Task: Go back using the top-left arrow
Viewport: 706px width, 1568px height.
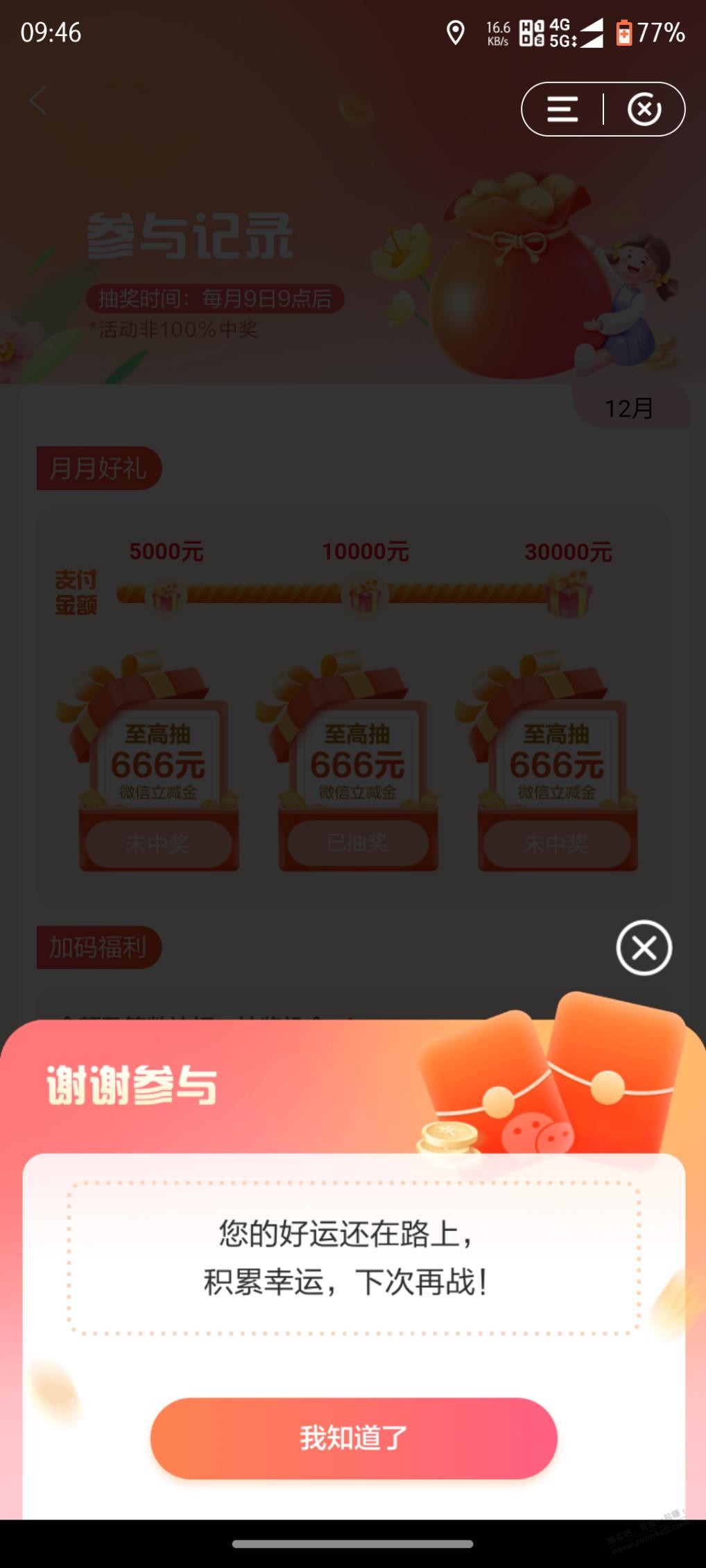Action: click(x=37, y=101)
